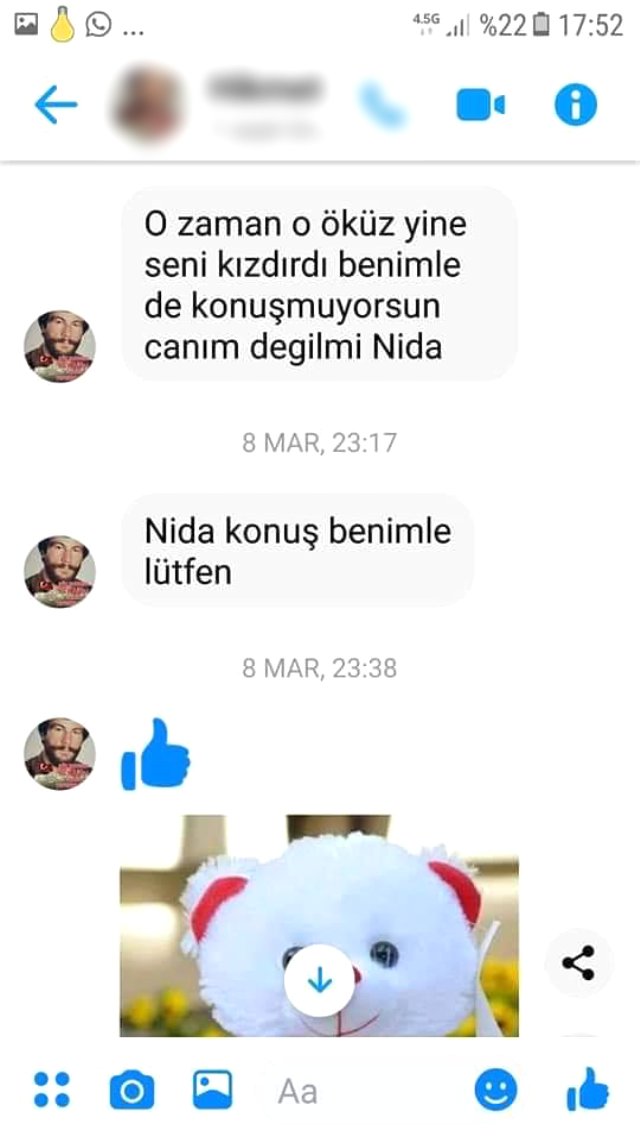Open the photo gallery picker
The image size is (640, 1142).
coord(212,1090)
